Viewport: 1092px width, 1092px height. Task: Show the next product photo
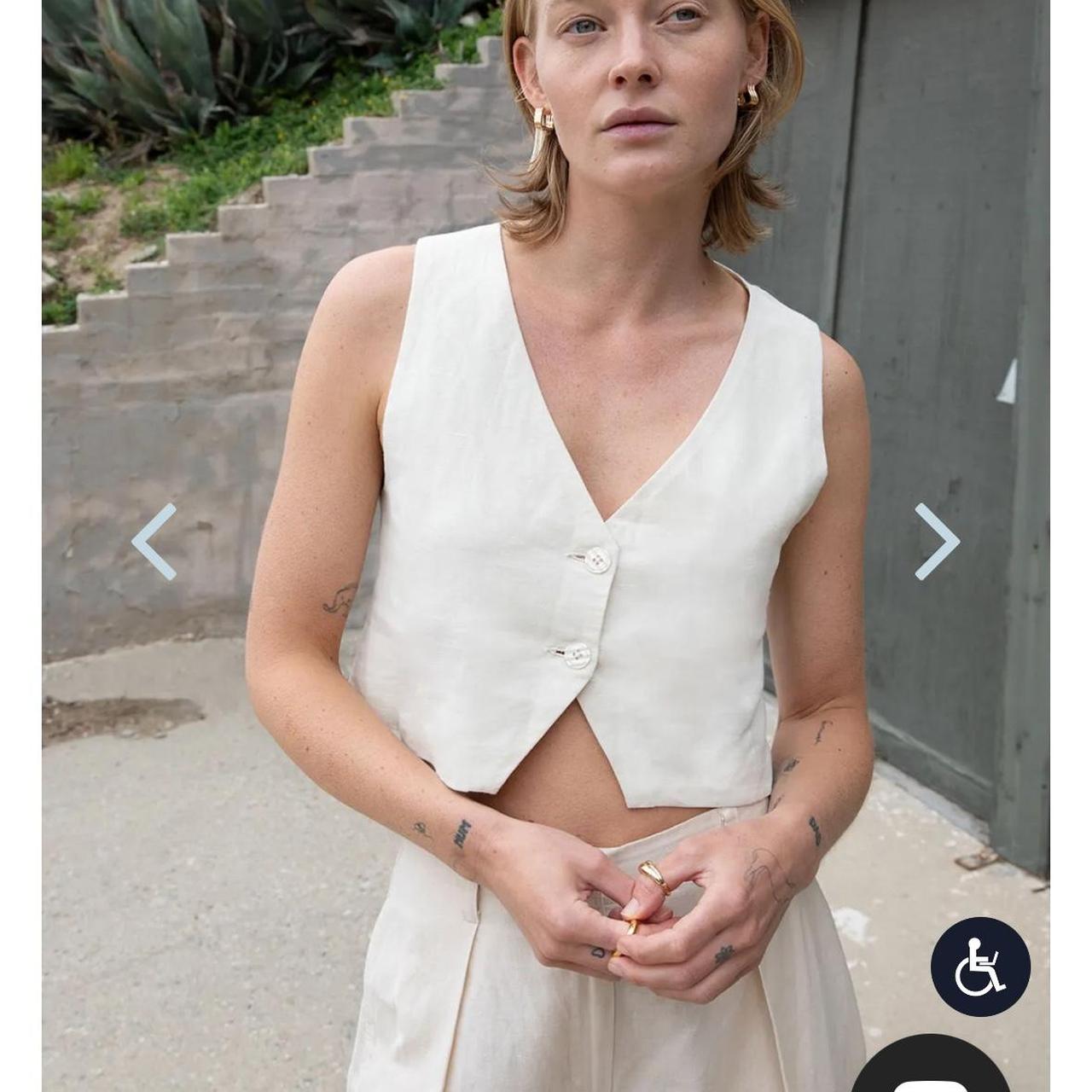pos(937,542)
